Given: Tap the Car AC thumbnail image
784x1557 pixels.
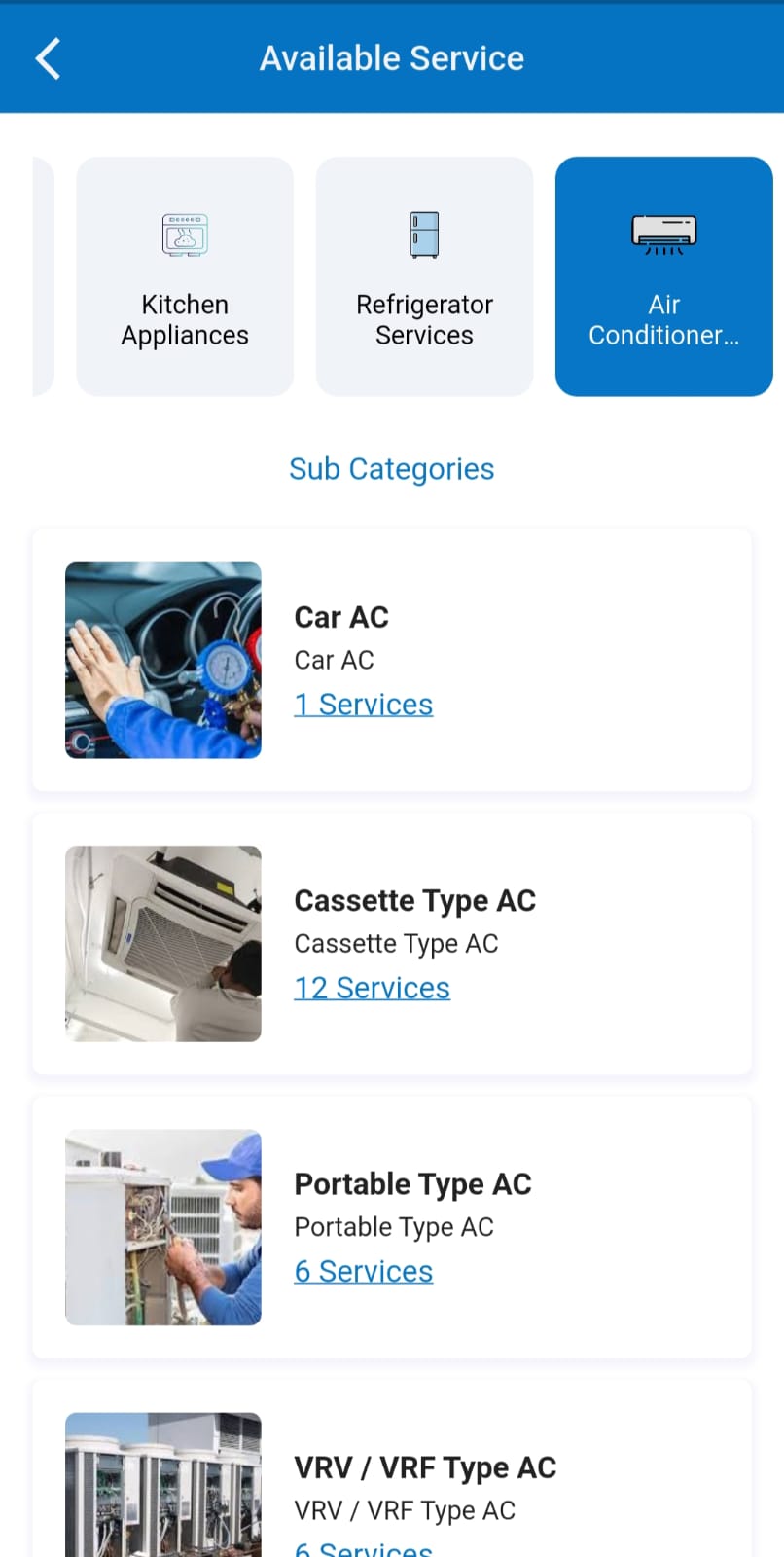Looking at the screenshot, I should point(162,660).
